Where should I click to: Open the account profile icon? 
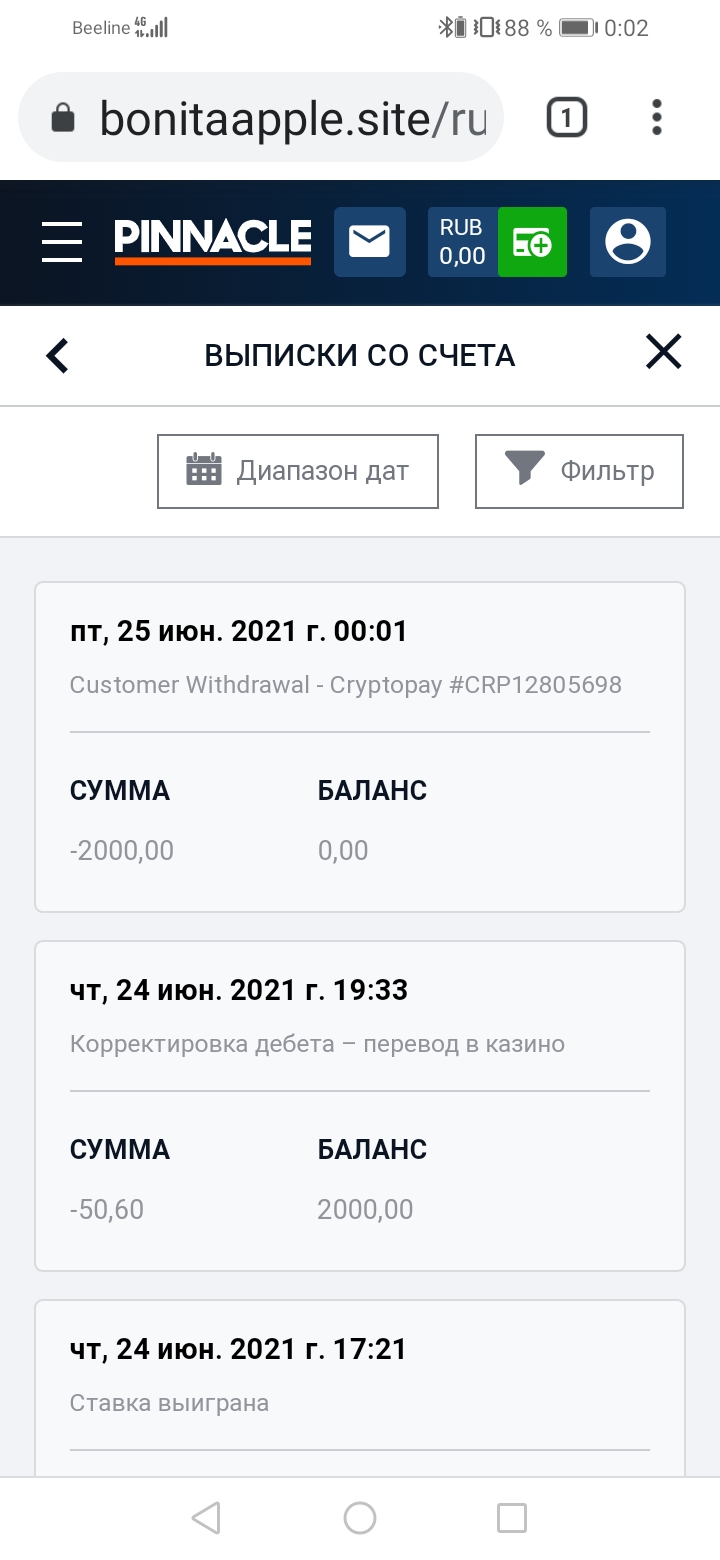tap(627, 241)
